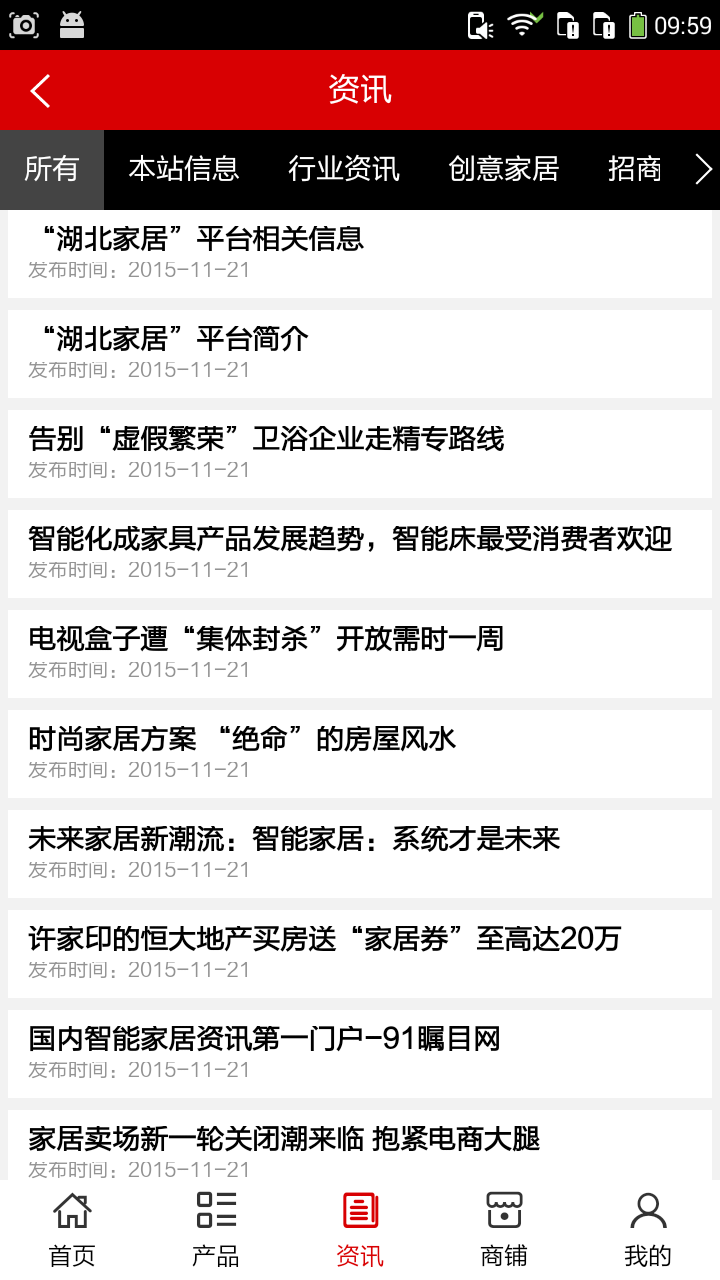Read the news on 智能床 consumer trends
720x1280 pixels.
tap(360, 552)
